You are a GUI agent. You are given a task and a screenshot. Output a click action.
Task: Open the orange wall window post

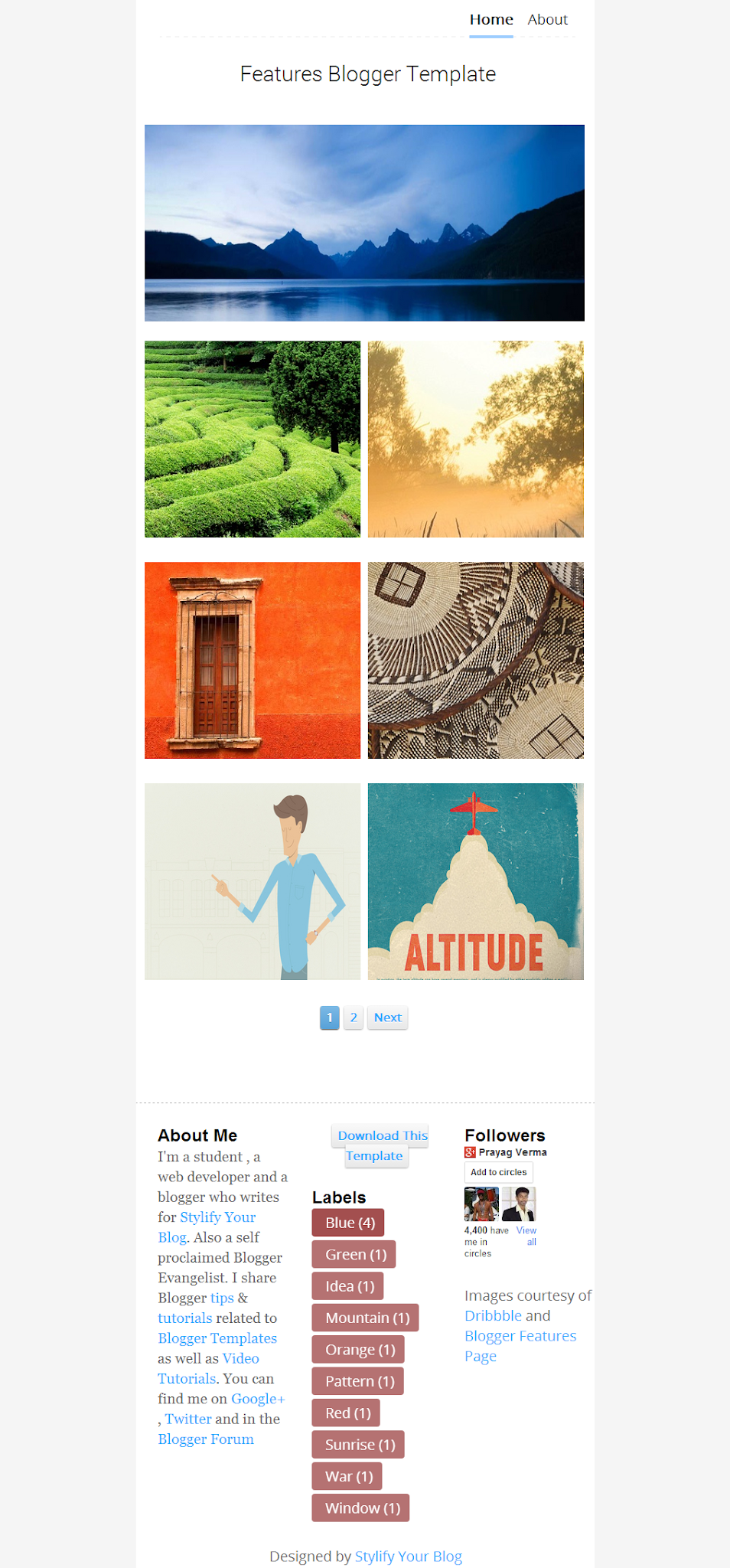[253, 660]
